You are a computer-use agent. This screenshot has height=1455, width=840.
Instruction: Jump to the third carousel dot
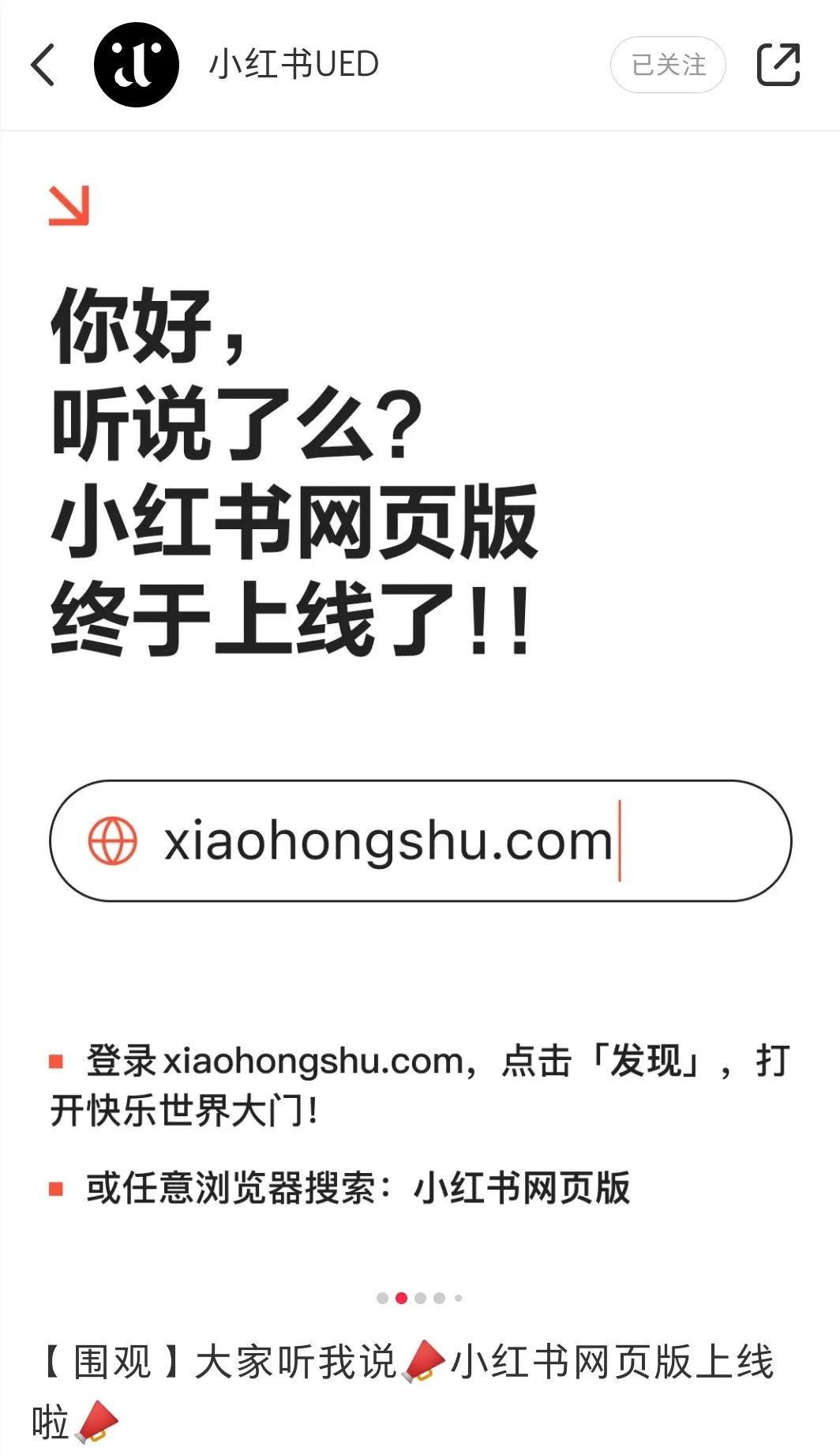coord(419,1298)
